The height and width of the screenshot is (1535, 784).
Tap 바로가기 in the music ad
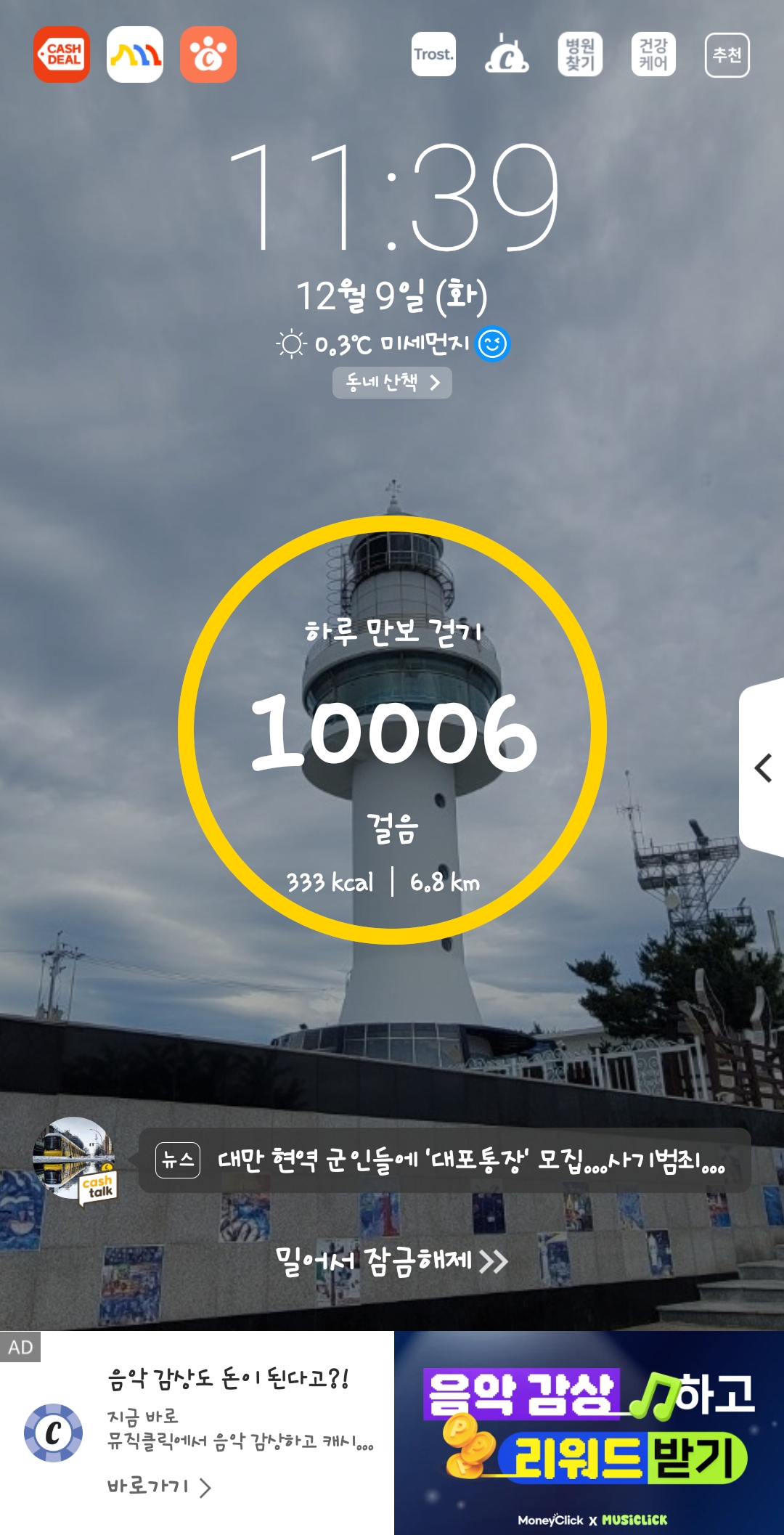(x=158, y=1486)
